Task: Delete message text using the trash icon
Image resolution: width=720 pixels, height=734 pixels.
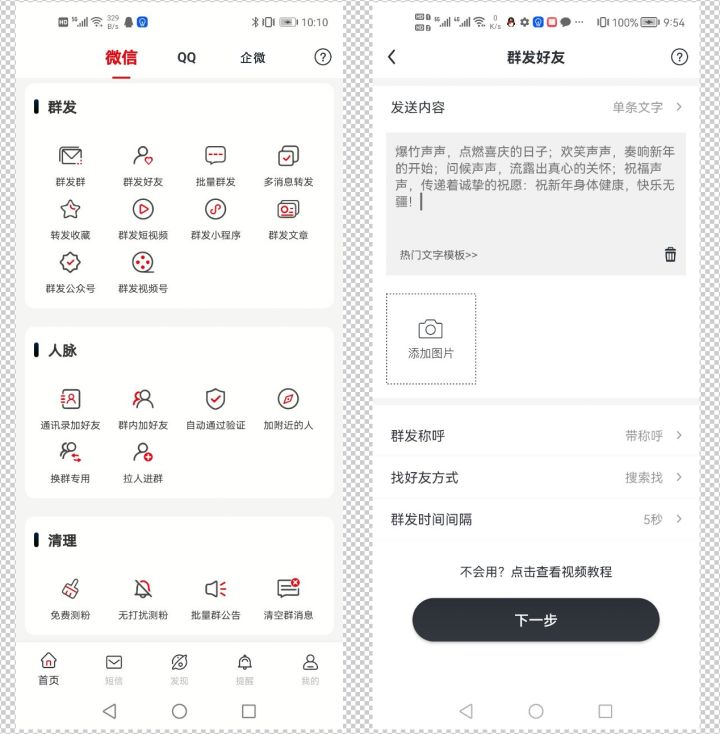Action: click(x=670, y=254)
